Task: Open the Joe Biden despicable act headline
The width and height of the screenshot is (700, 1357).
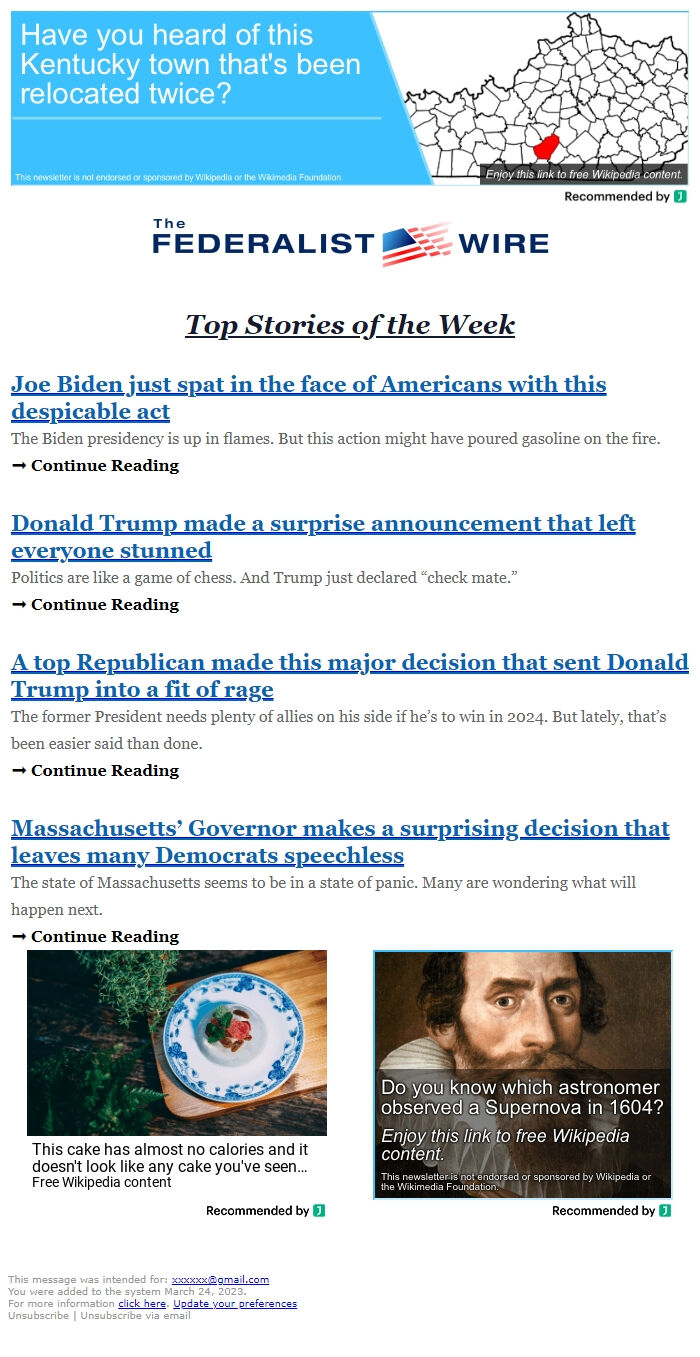Action: tap(308, 398)
